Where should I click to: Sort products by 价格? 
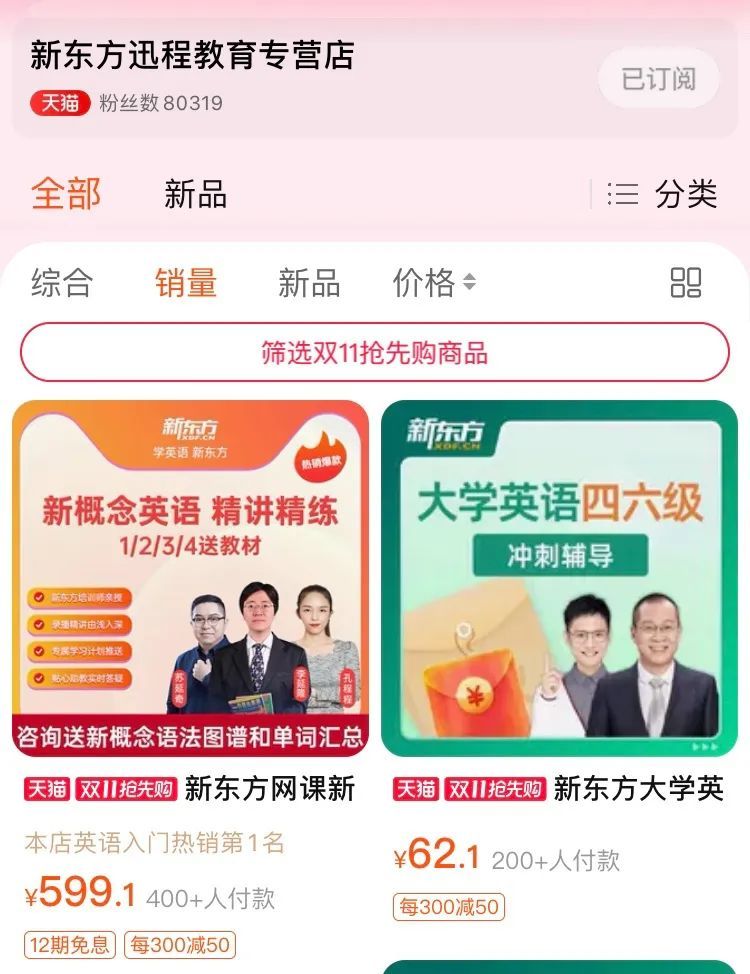434,283
